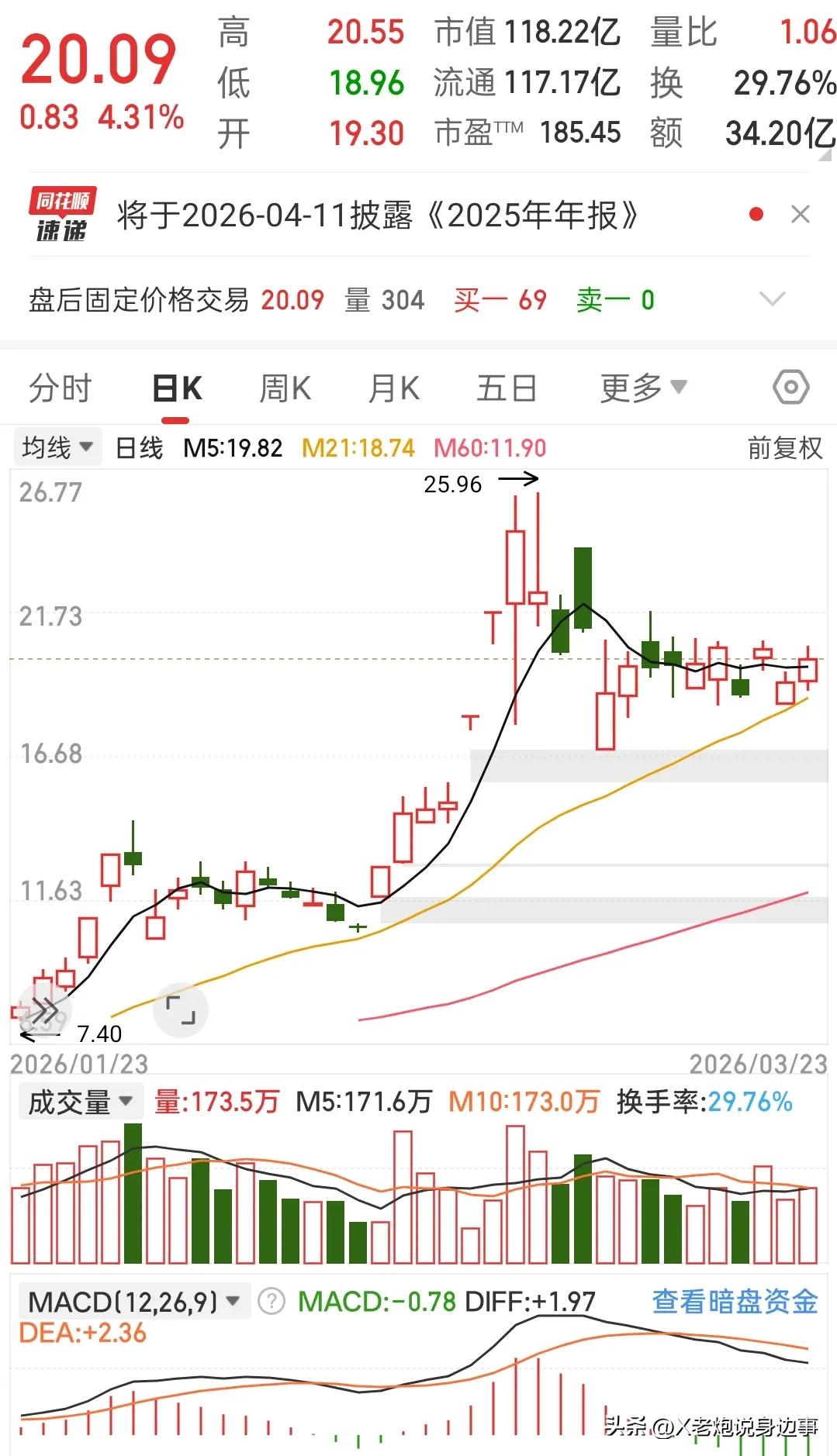Image resolution: width=837 pixels, height=1456 pixels.
Task: Switch to 月K monthly chart
Action: coord(394,388)
